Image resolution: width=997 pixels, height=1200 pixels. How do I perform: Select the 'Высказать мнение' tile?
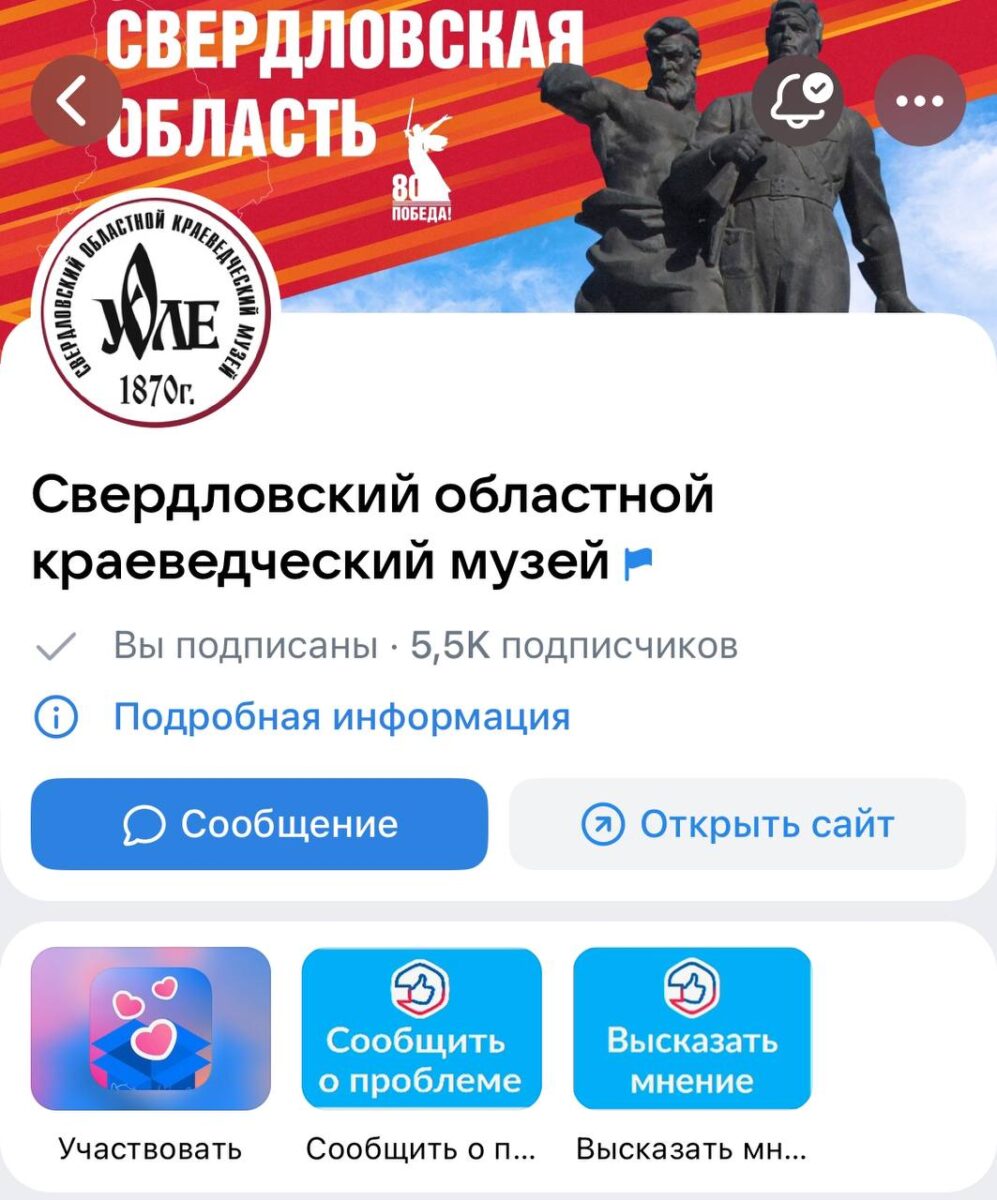click(x=692, y=1028)
